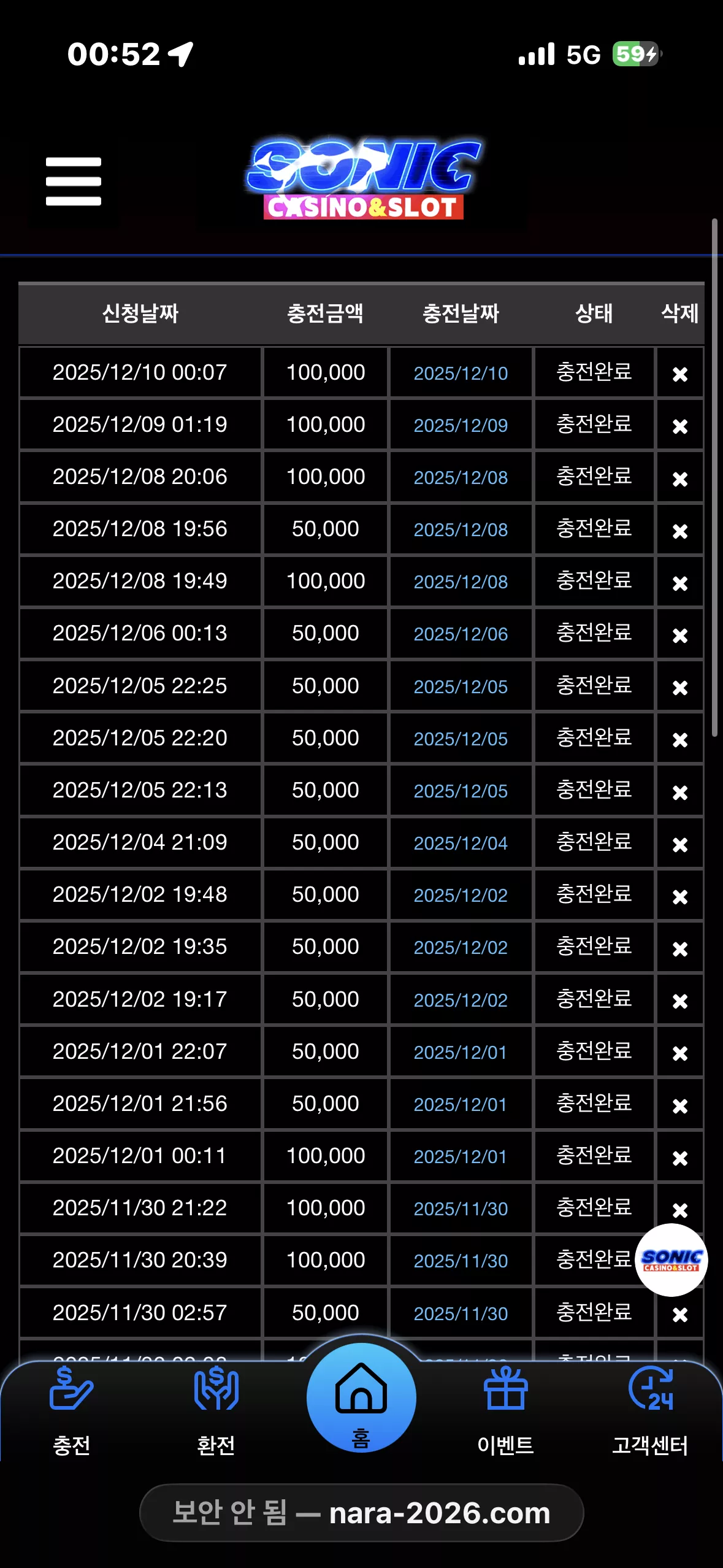Delete the 2025/12/02 19:48 entry
This screenshot has height=1568, width=723.
[679, 896]
